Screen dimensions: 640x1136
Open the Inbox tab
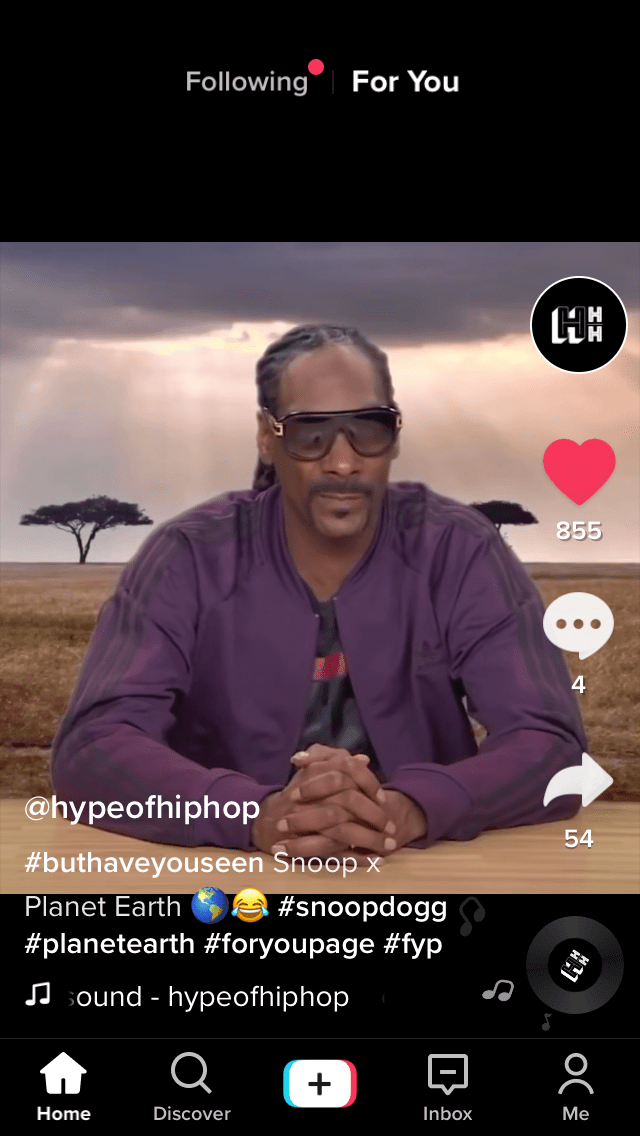pyautogui.click(x=447, y=1088)
